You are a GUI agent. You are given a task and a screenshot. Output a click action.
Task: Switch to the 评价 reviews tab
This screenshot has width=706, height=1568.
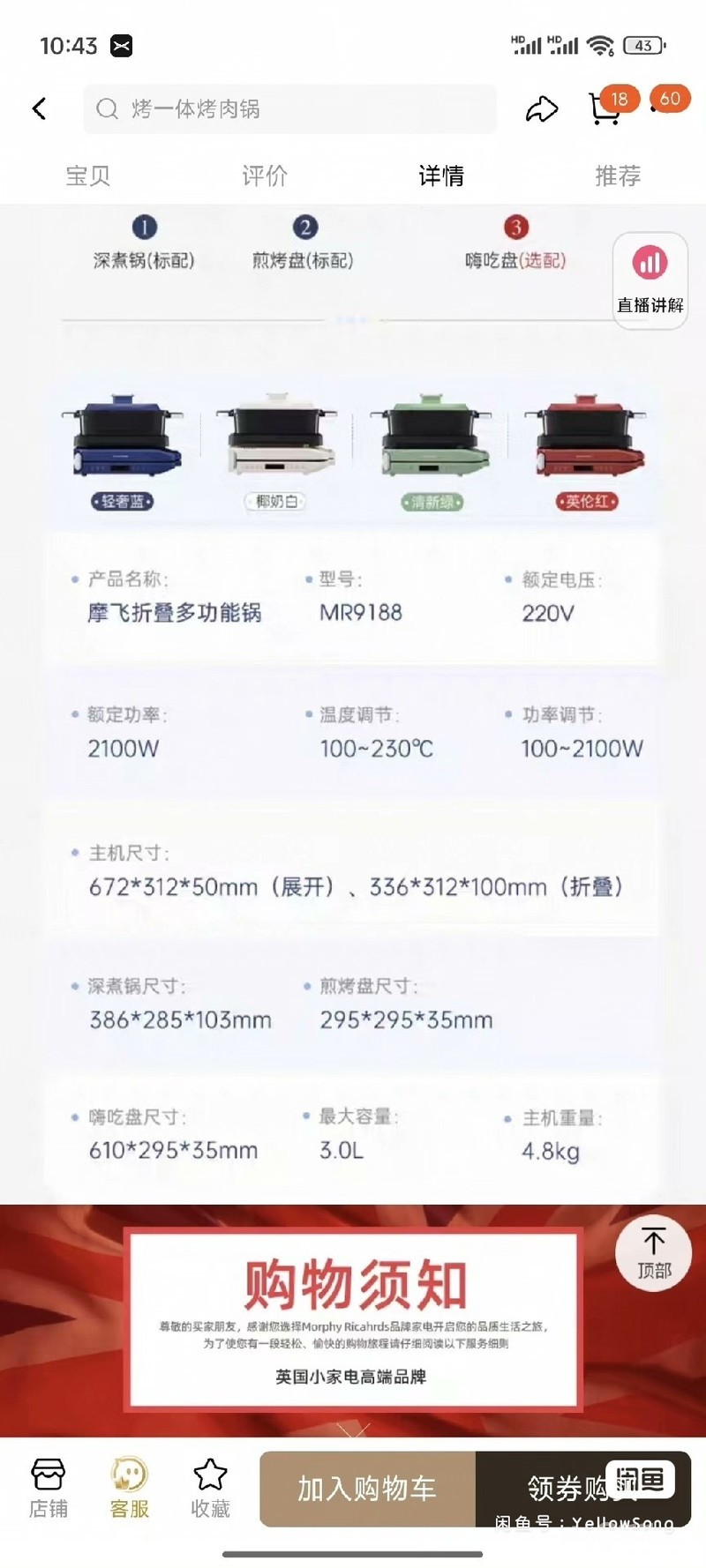[x=265, y=175]
